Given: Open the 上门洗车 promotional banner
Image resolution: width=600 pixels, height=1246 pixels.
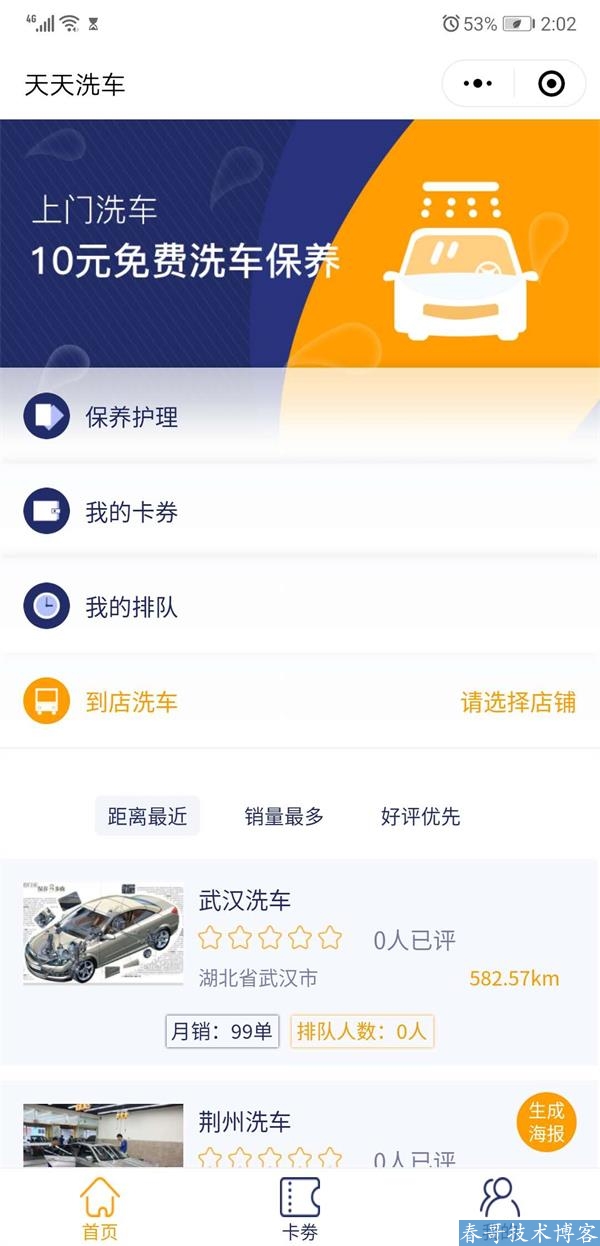Looking at the screenshot, I should coord(300,243).
